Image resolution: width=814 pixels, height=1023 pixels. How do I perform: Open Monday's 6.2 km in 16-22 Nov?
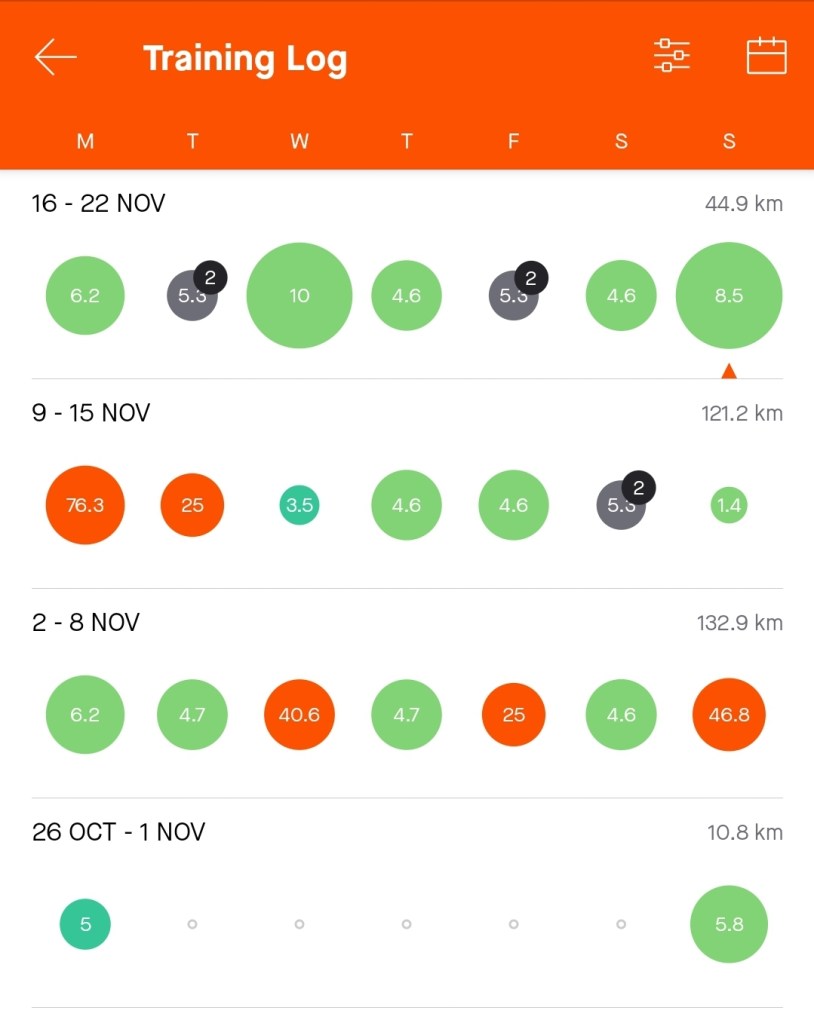[85, 296]
